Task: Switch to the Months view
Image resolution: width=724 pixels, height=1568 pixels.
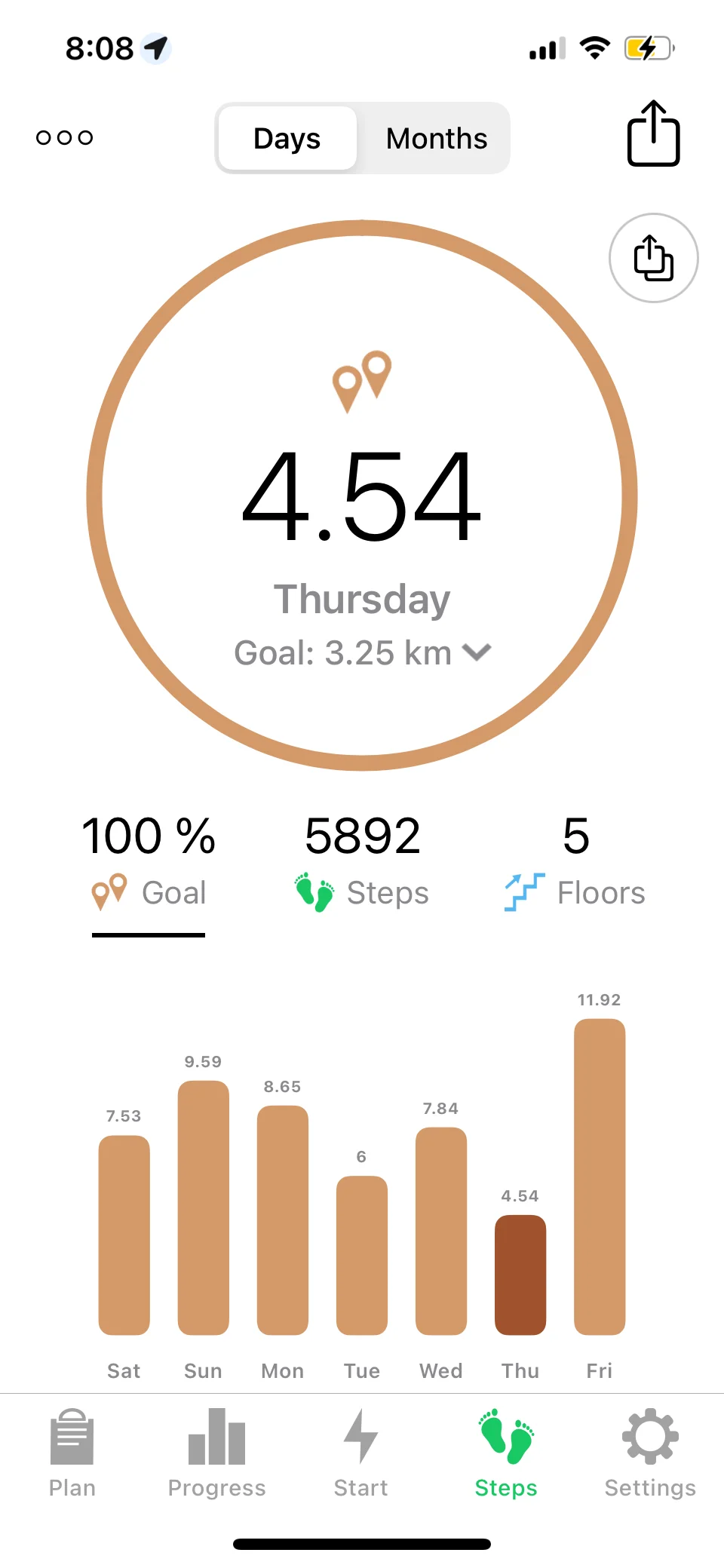Action: pos(436,139)
